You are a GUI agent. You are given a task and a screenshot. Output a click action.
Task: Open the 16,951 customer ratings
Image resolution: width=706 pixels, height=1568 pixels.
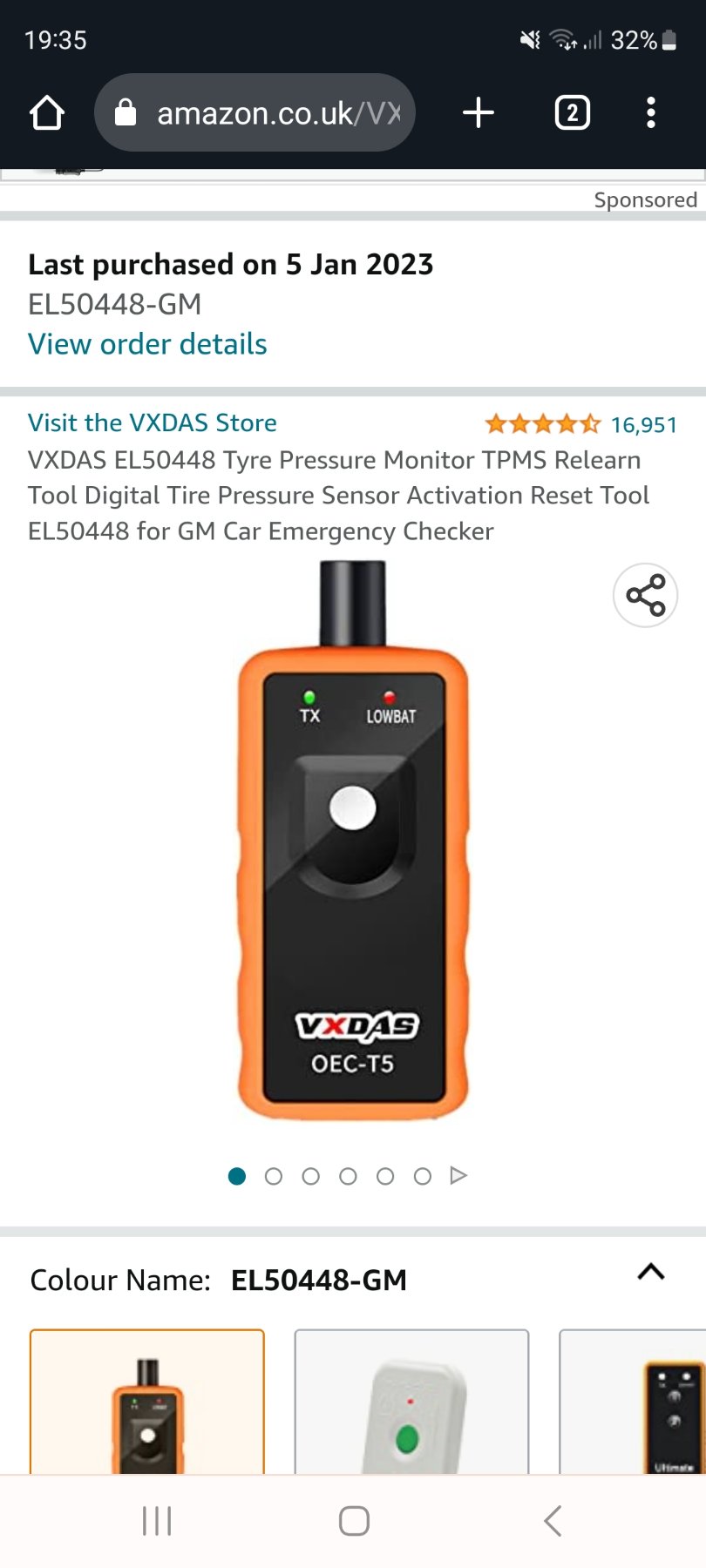coord(643,425)
